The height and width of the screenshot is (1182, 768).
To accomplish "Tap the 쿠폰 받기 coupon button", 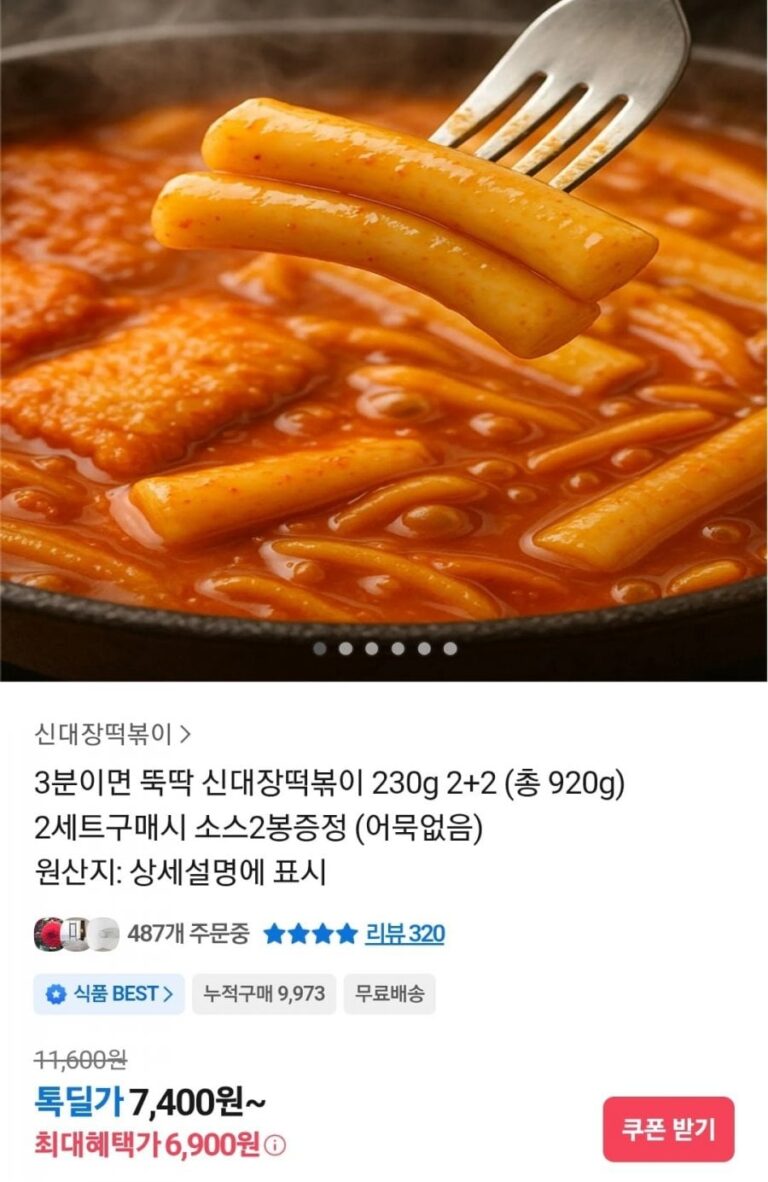I will click(x=668, y=1129).
